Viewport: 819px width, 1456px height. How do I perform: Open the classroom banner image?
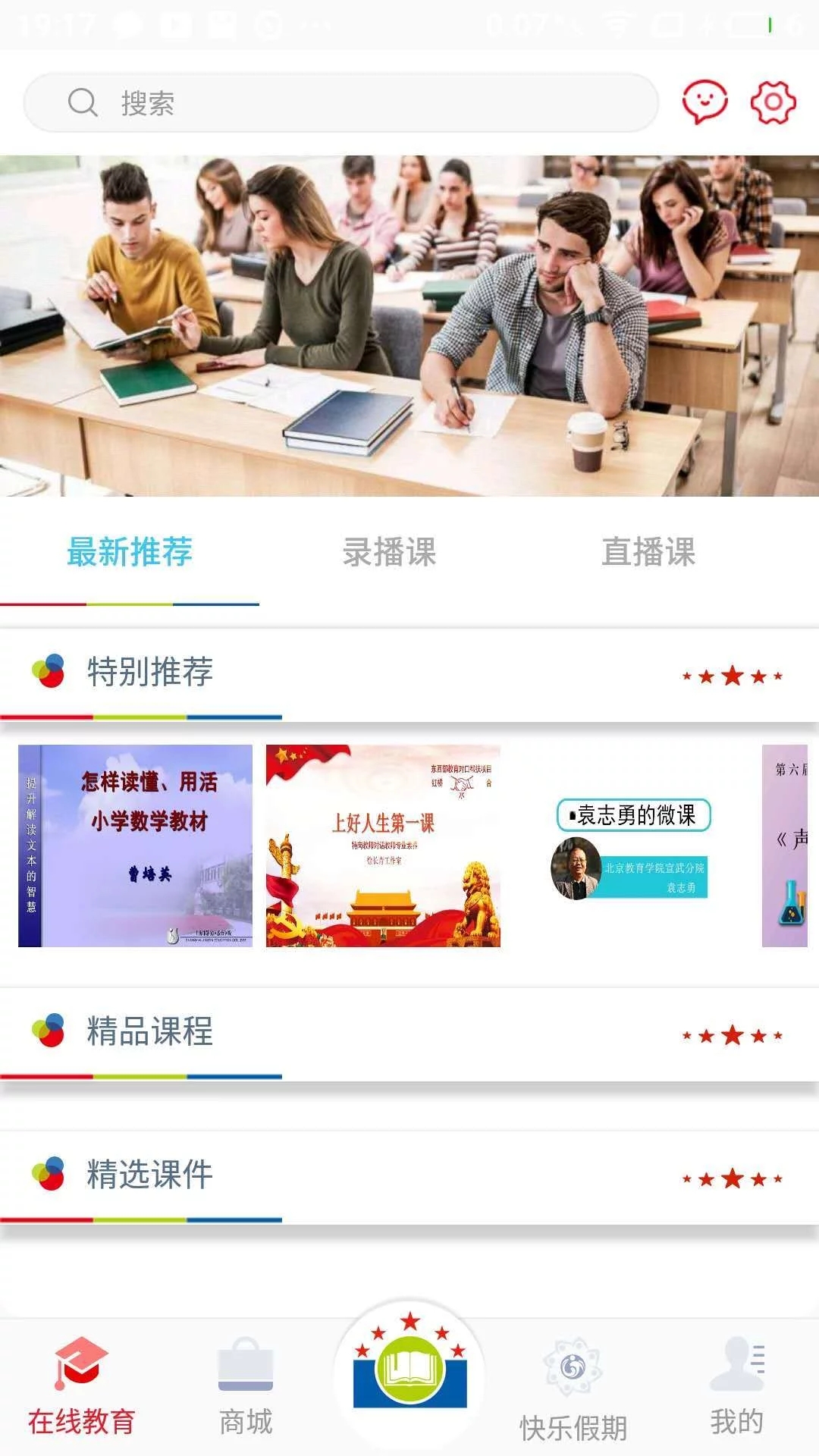pyautogui.click(x=409, y=326)
